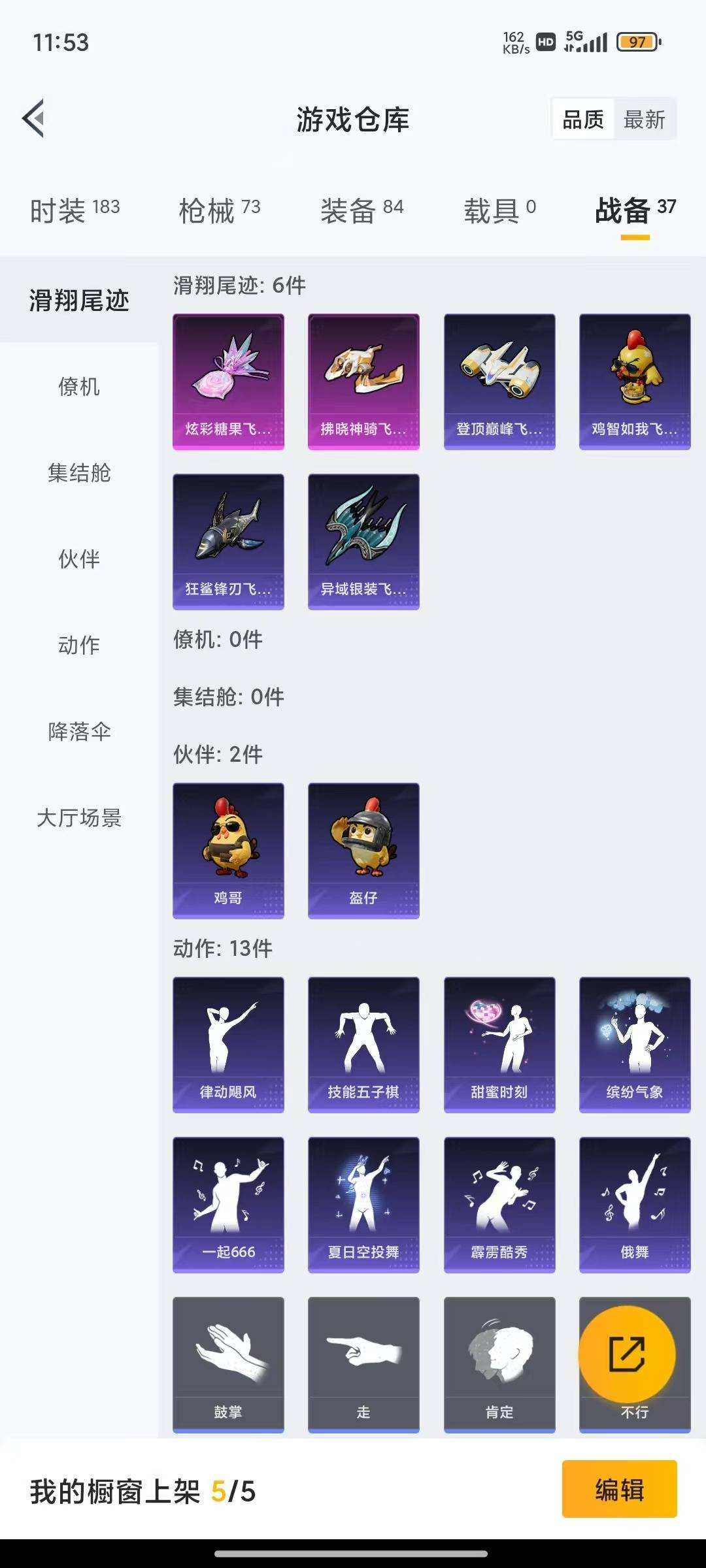Select the 走 pointing-finger emote icon
Screen dimensions: 706x1568
[363, 1365]
